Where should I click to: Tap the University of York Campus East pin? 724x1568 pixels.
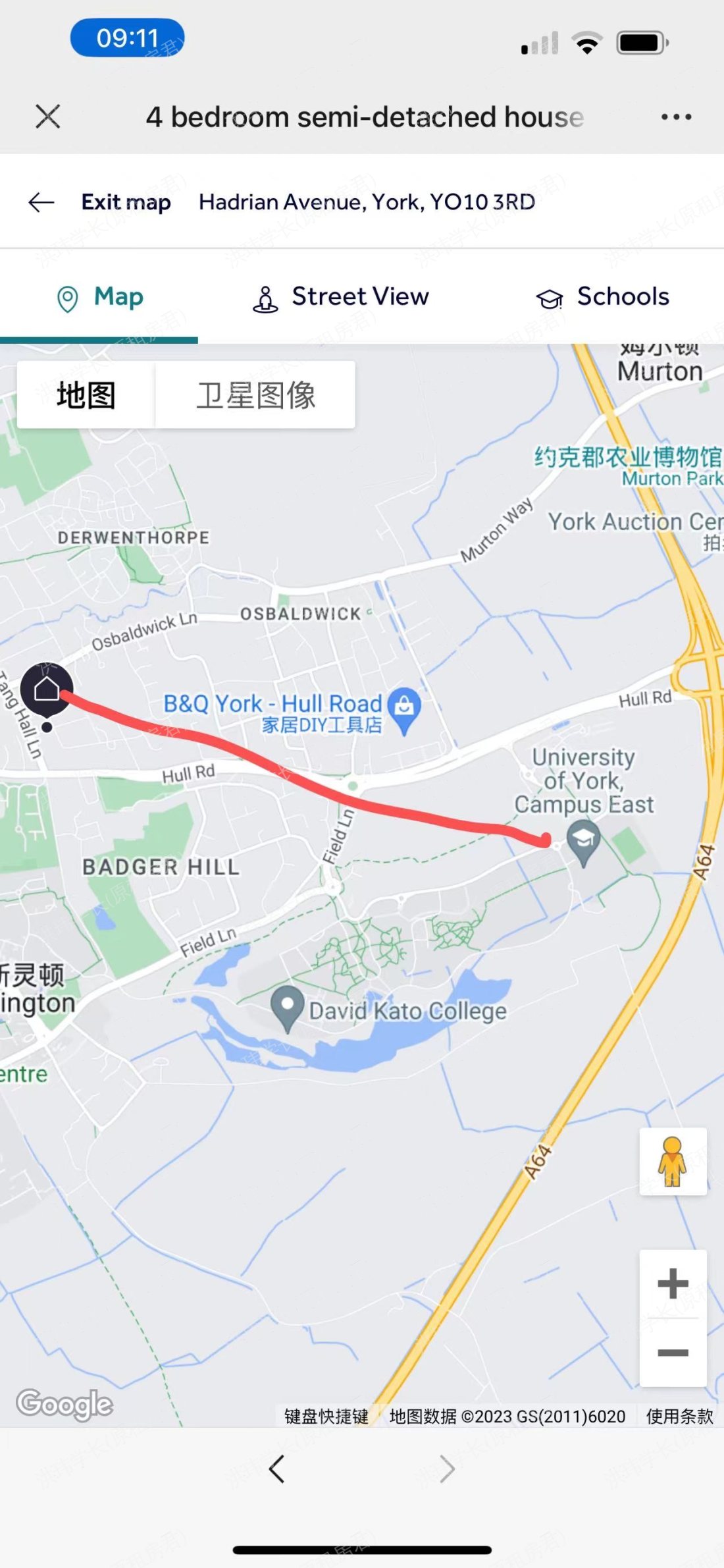(583, 842)
